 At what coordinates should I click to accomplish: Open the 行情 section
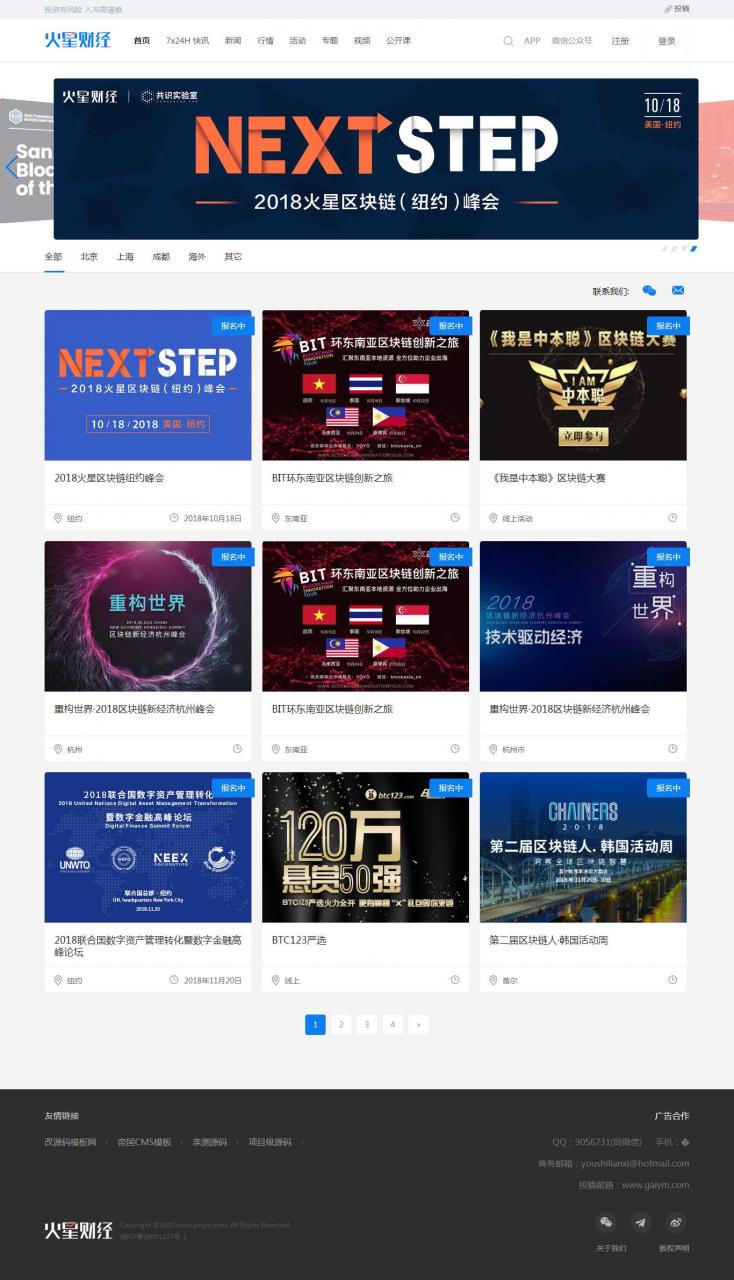click(x=265, y=41)
